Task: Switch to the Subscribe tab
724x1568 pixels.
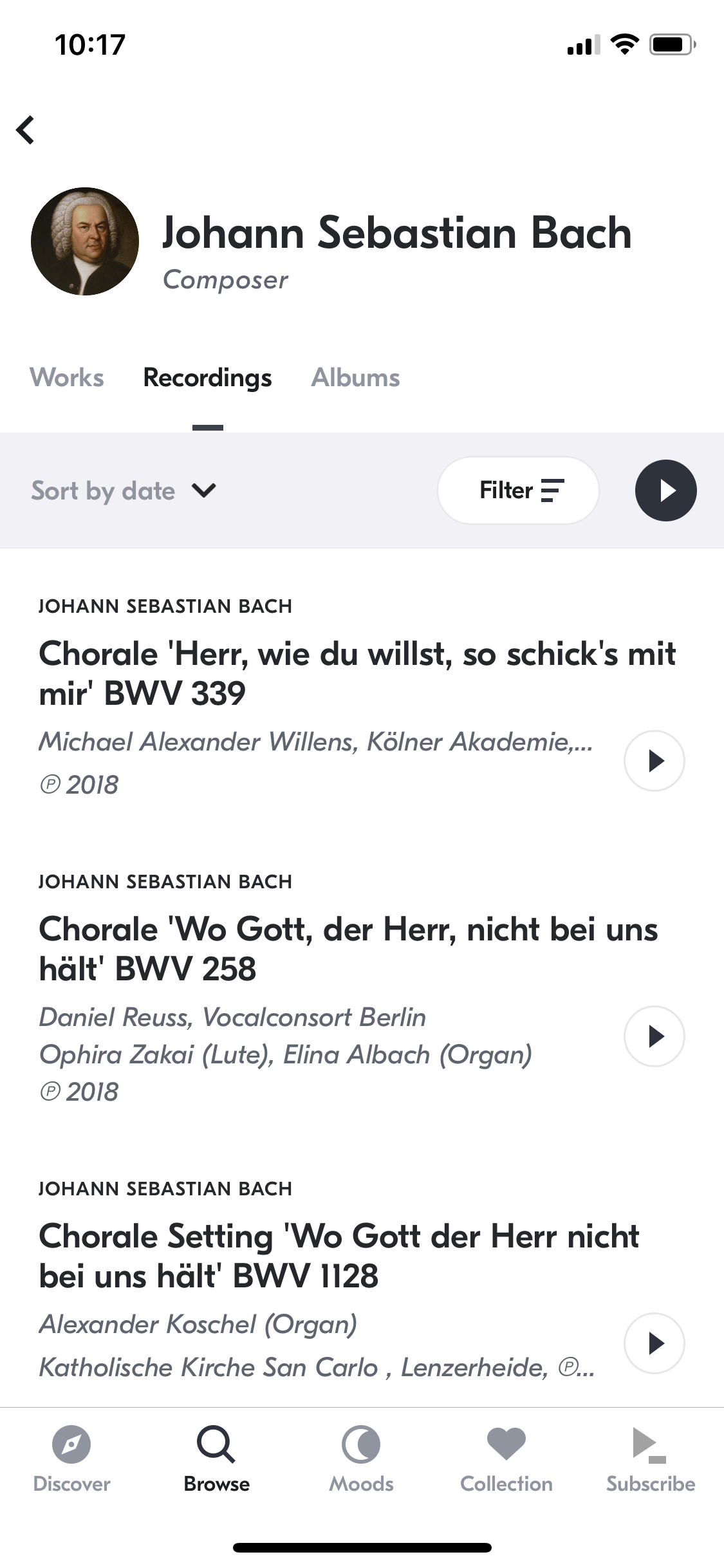Action: pyautogui.click(x=651, y=1459)
